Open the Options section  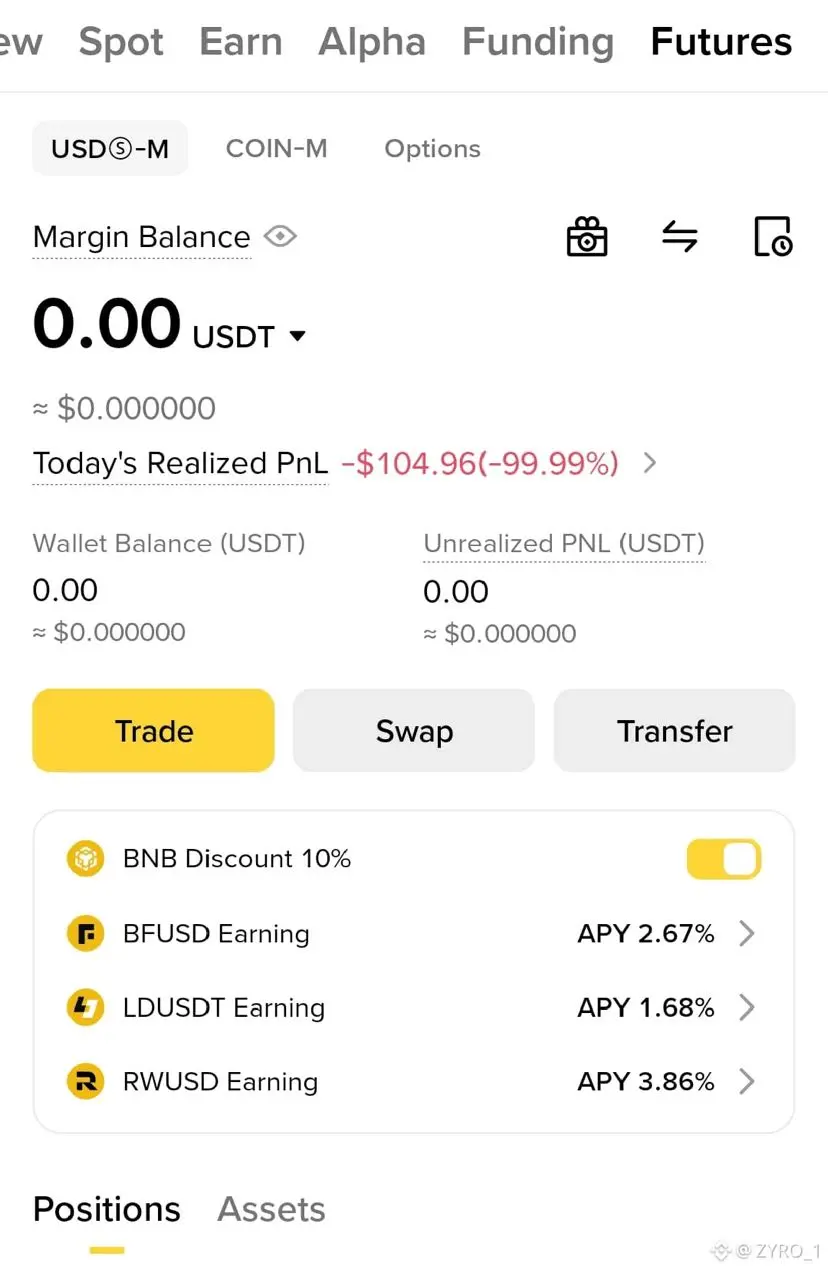432,149
